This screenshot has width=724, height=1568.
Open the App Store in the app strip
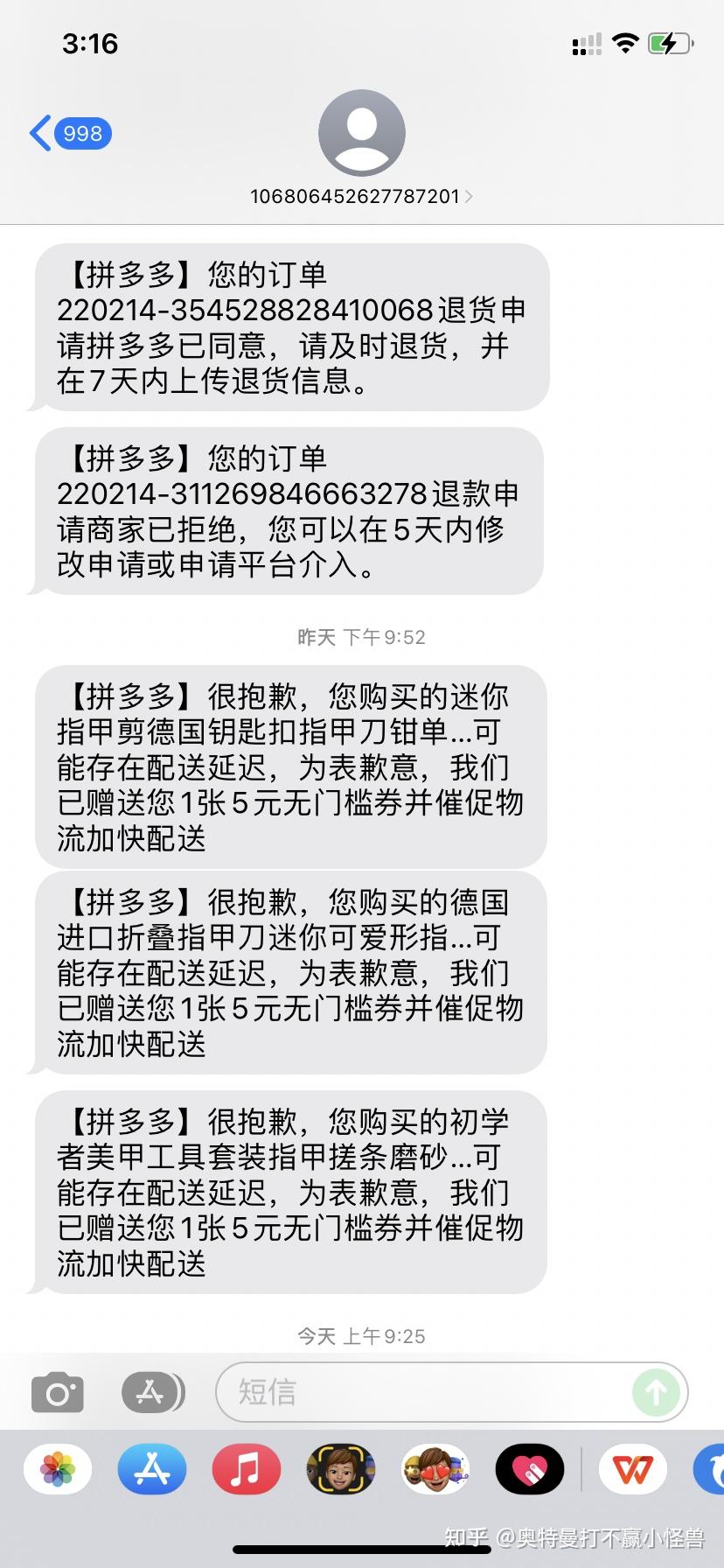(x=152, y=1469)
